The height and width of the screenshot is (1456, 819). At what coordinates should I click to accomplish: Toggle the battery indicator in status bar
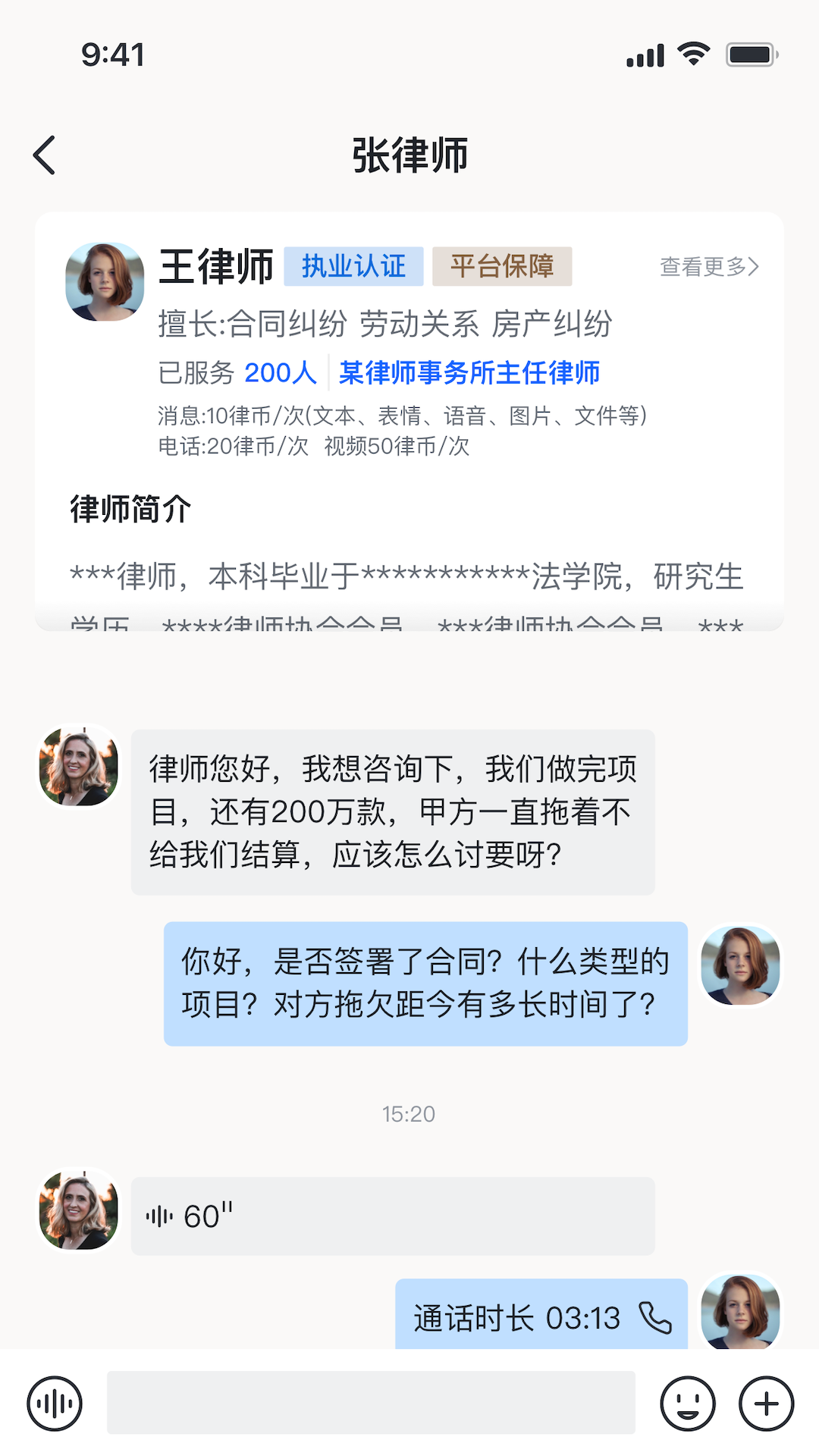point(749,54)
